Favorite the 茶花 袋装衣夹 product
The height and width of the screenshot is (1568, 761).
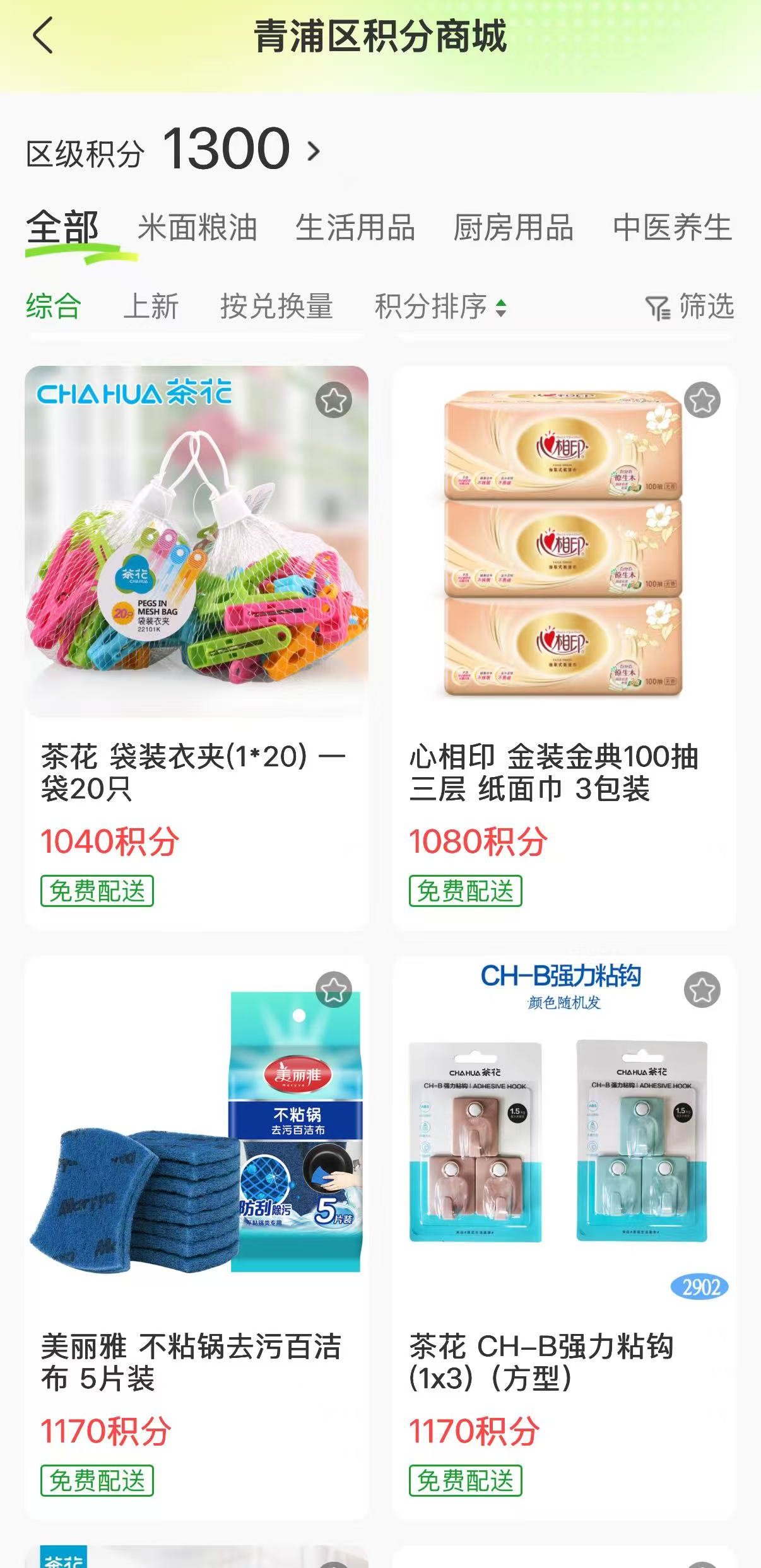333,400
